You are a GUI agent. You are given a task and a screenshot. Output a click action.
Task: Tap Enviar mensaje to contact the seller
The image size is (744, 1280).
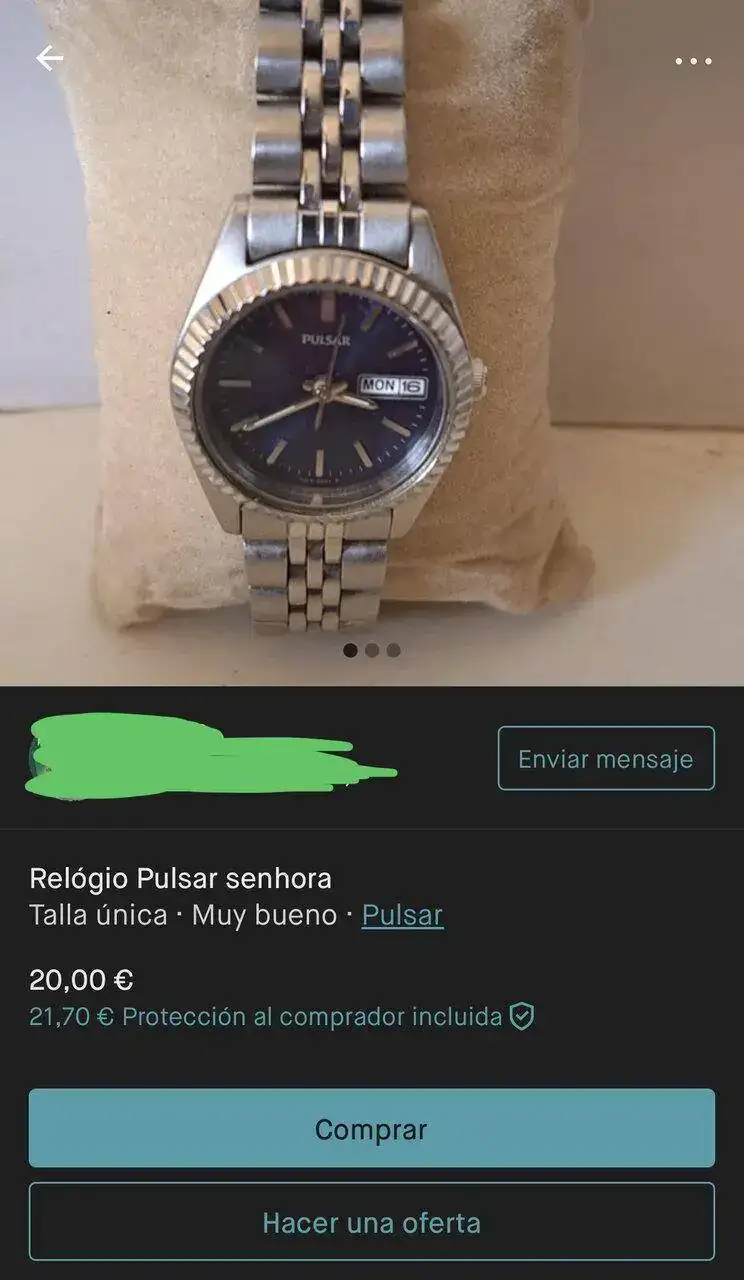tap(606, 759)
